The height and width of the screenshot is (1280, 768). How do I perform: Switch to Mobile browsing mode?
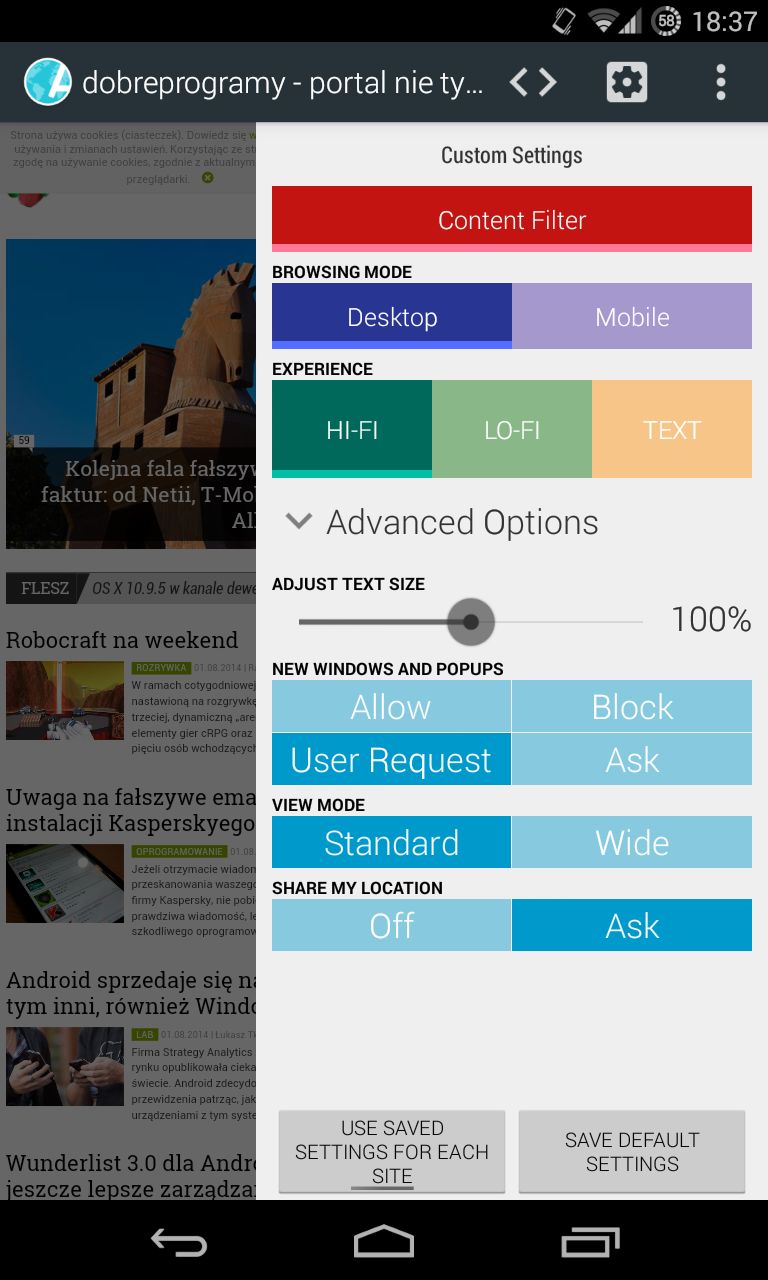tap(632, 316)
